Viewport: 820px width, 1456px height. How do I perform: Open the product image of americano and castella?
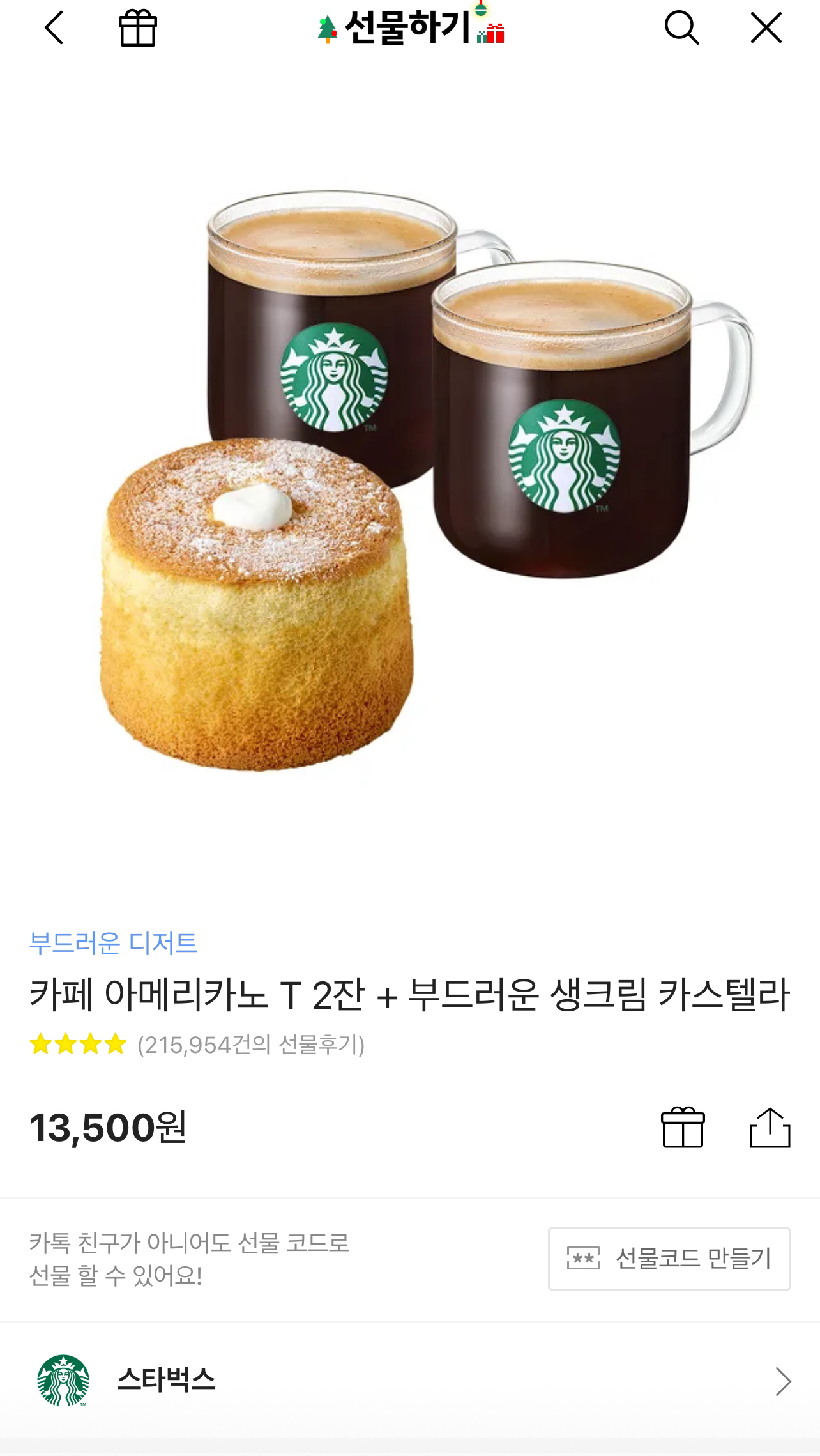(x=410, y=479)
